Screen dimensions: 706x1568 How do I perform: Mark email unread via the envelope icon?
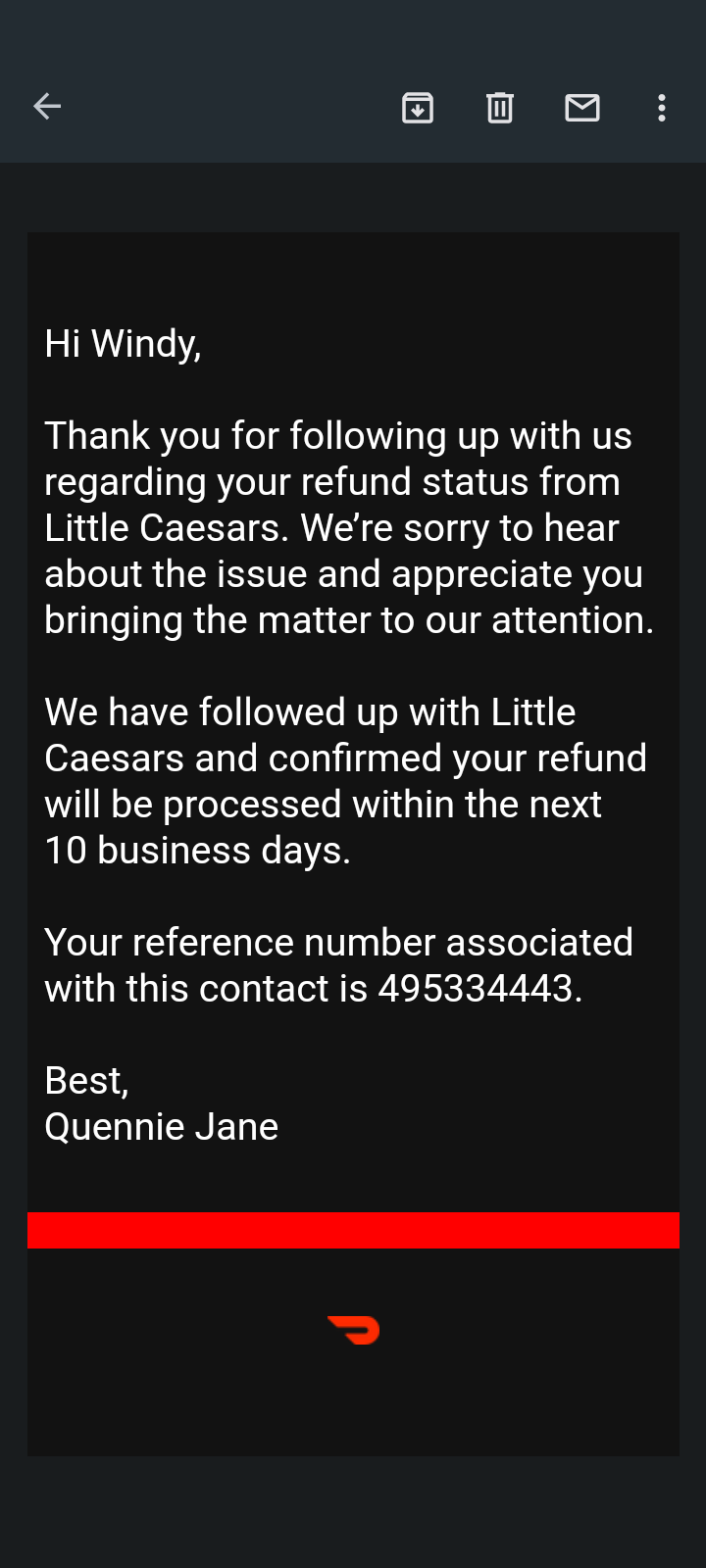581,107
